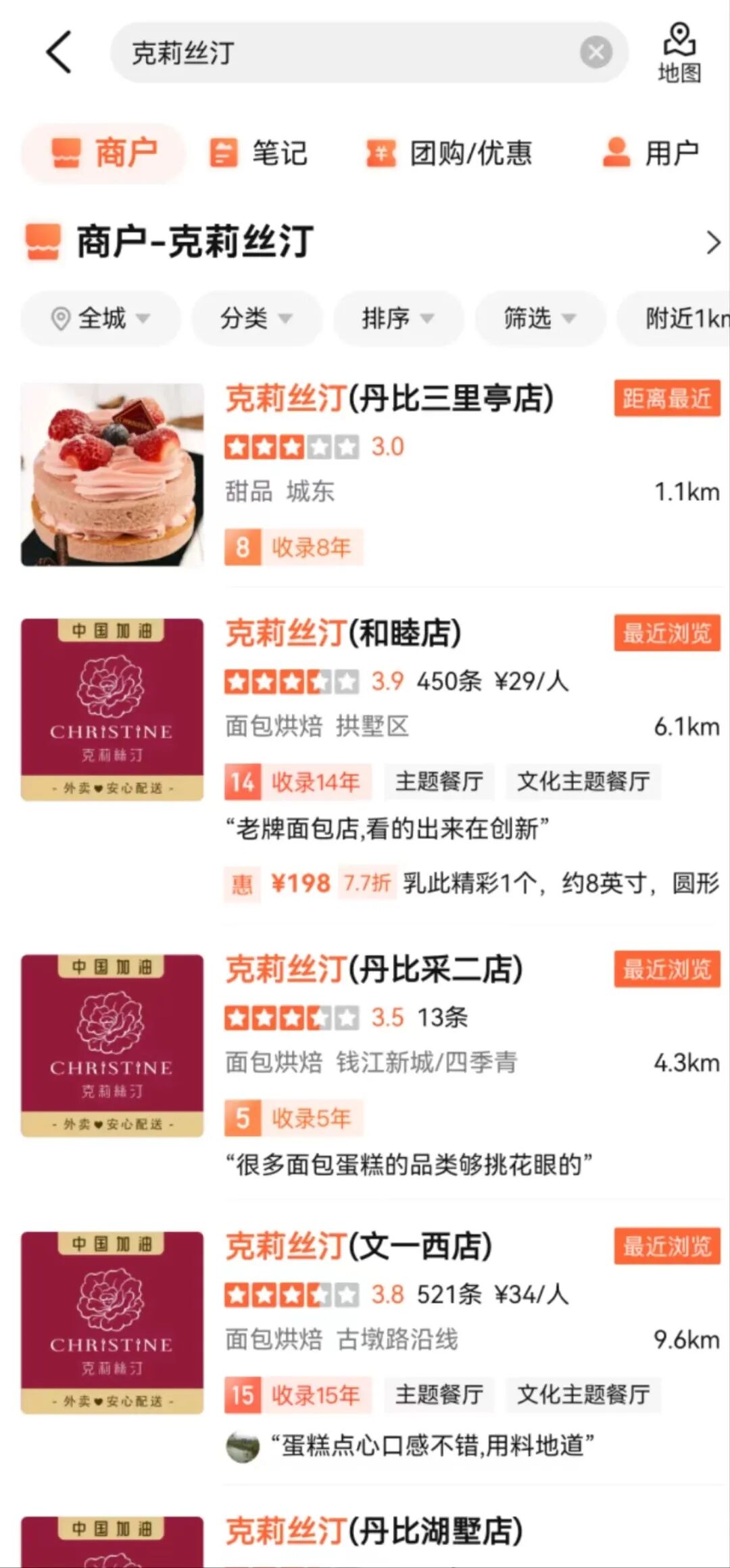Select the 商户 tab
This screenshot has height=1568, width=730.
point(104,153)
